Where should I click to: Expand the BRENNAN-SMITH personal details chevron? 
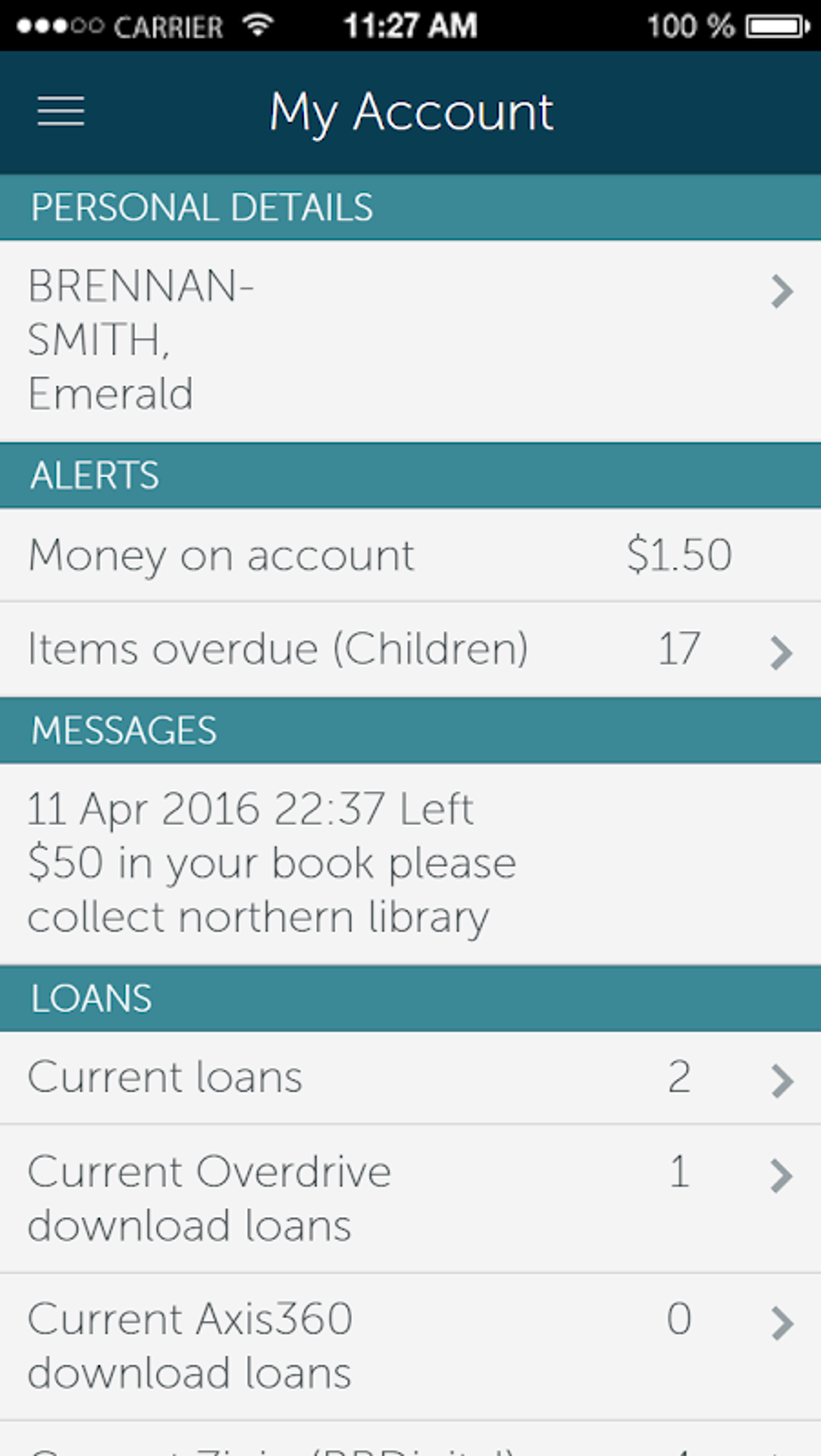pos(782,292)
